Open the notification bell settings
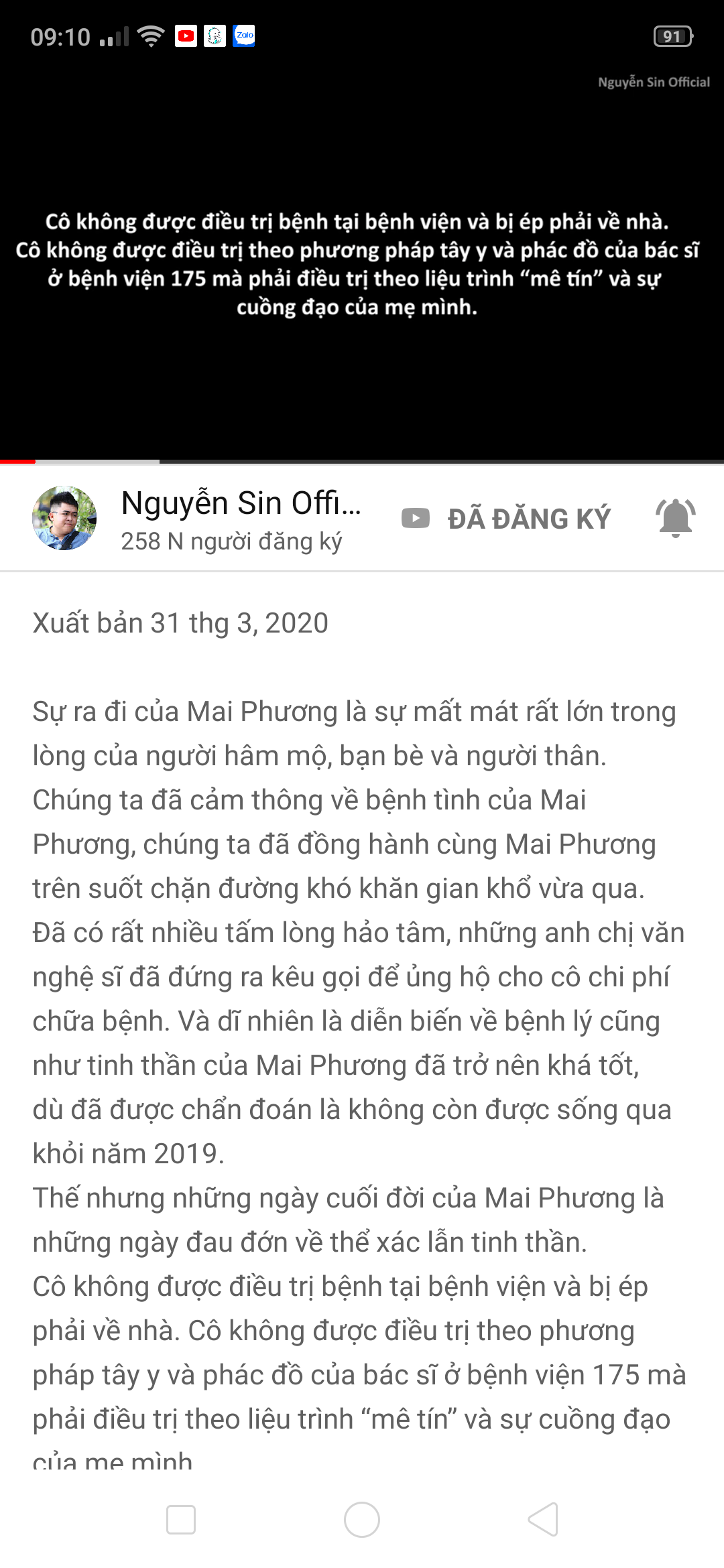Screen dimensions: 724x1568 point(675,518)
